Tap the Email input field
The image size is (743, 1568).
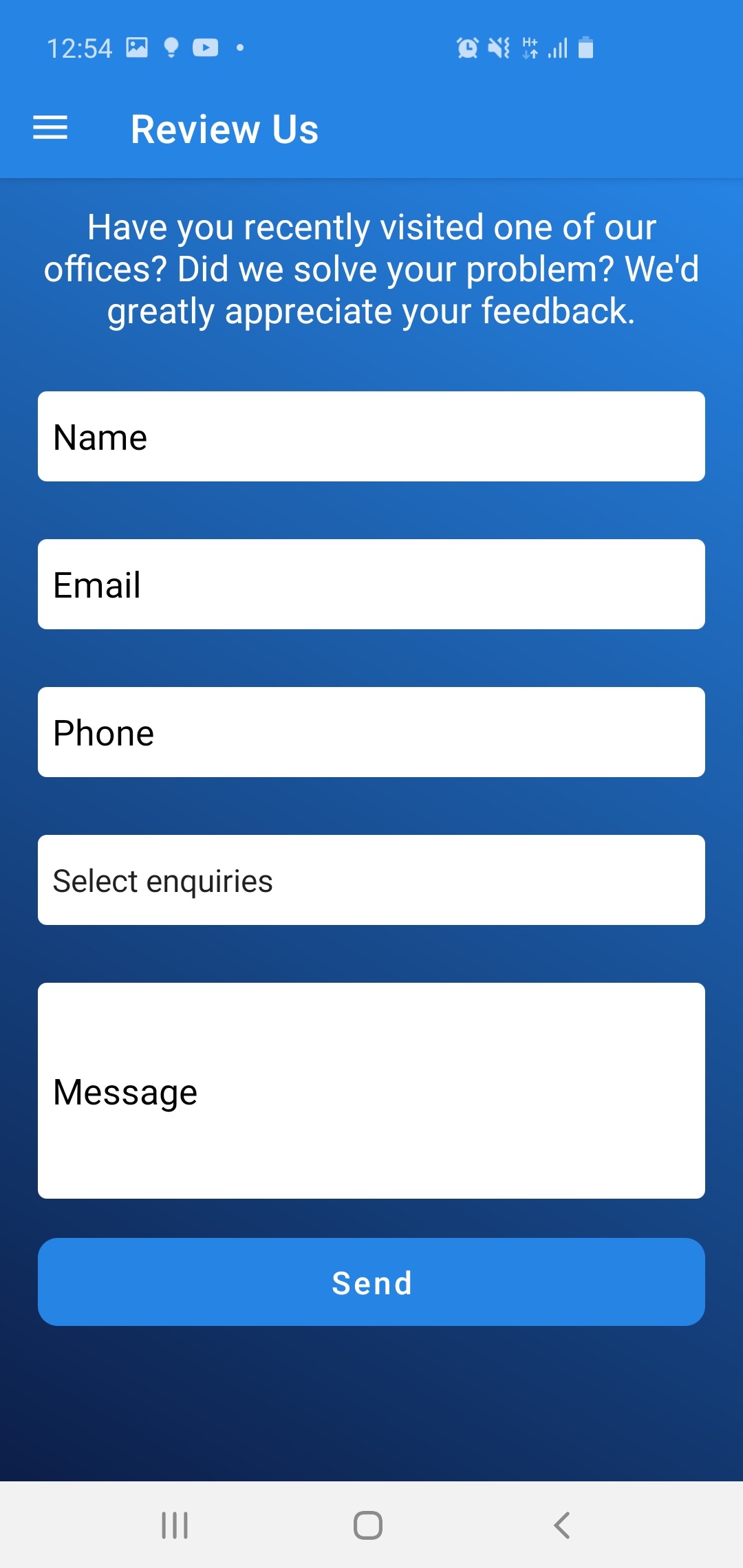coord(371,585)
